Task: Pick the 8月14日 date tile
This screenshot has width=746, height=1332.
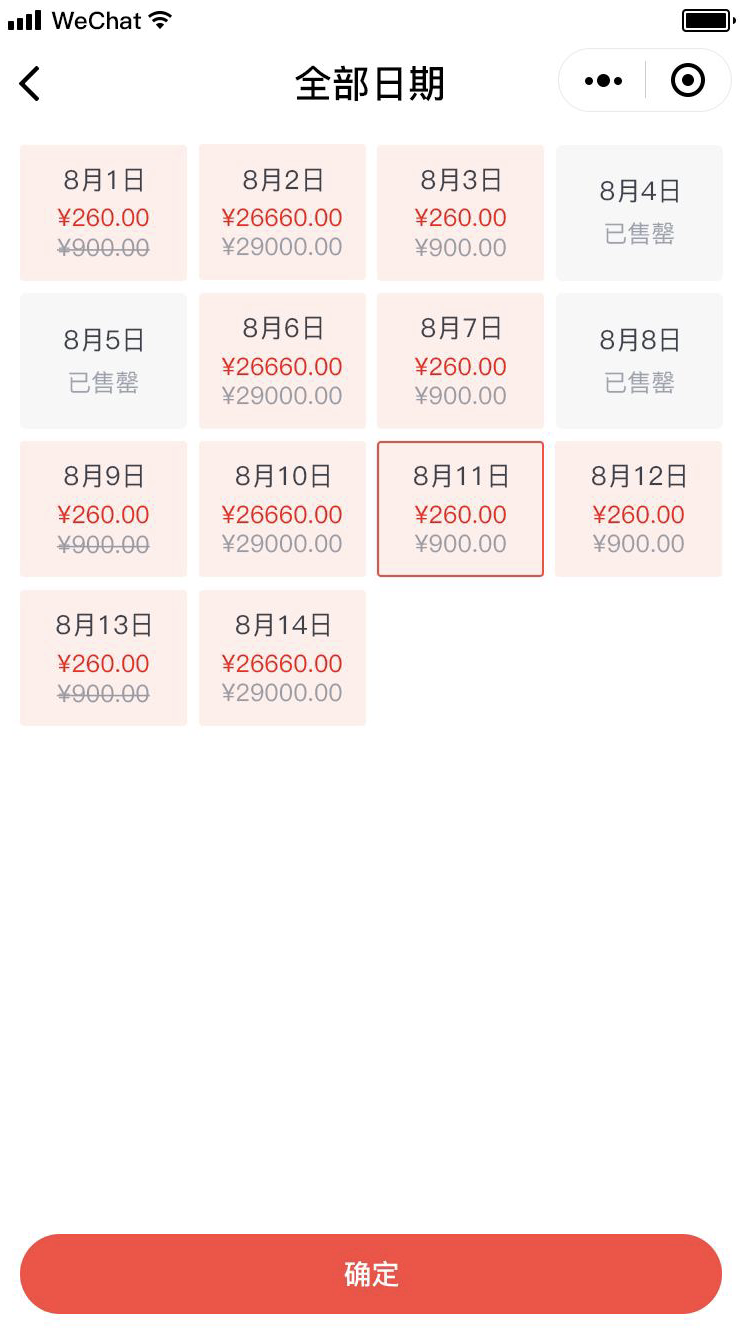Action: coord(282,658)
